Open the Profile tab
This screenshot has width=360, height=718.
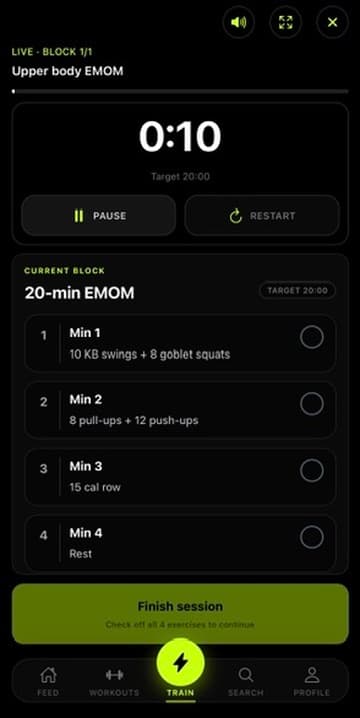(x=312, y=681)
